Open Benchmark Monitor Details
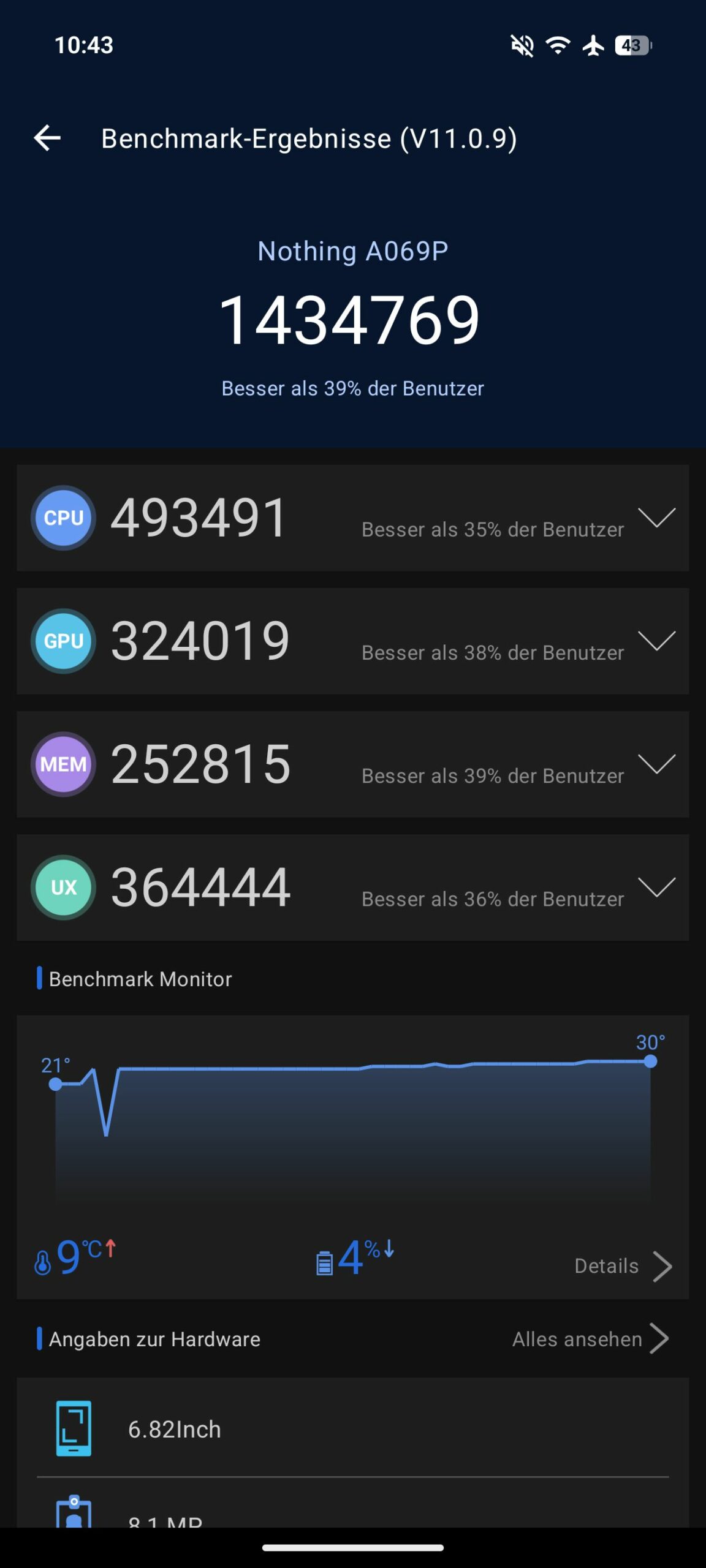 (623, 1266)
